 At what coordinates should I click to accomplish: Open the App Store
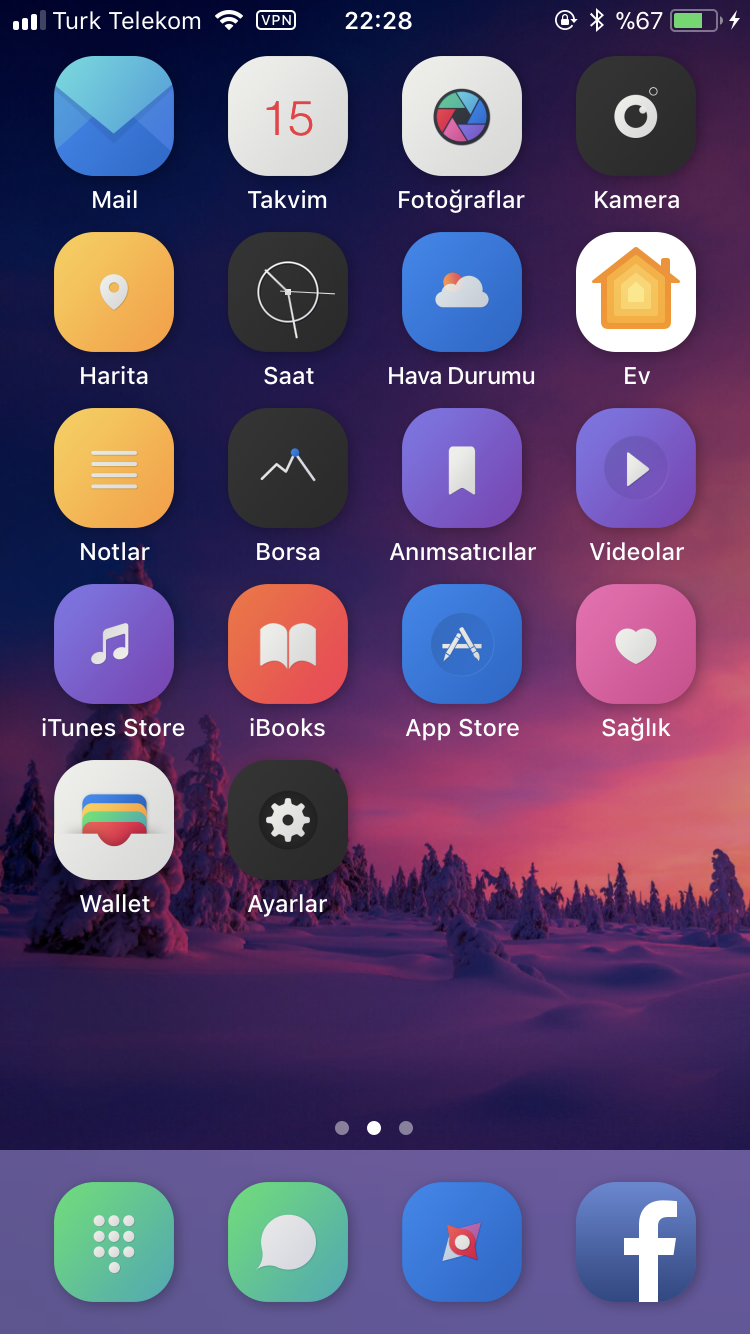tap(462, 644)
